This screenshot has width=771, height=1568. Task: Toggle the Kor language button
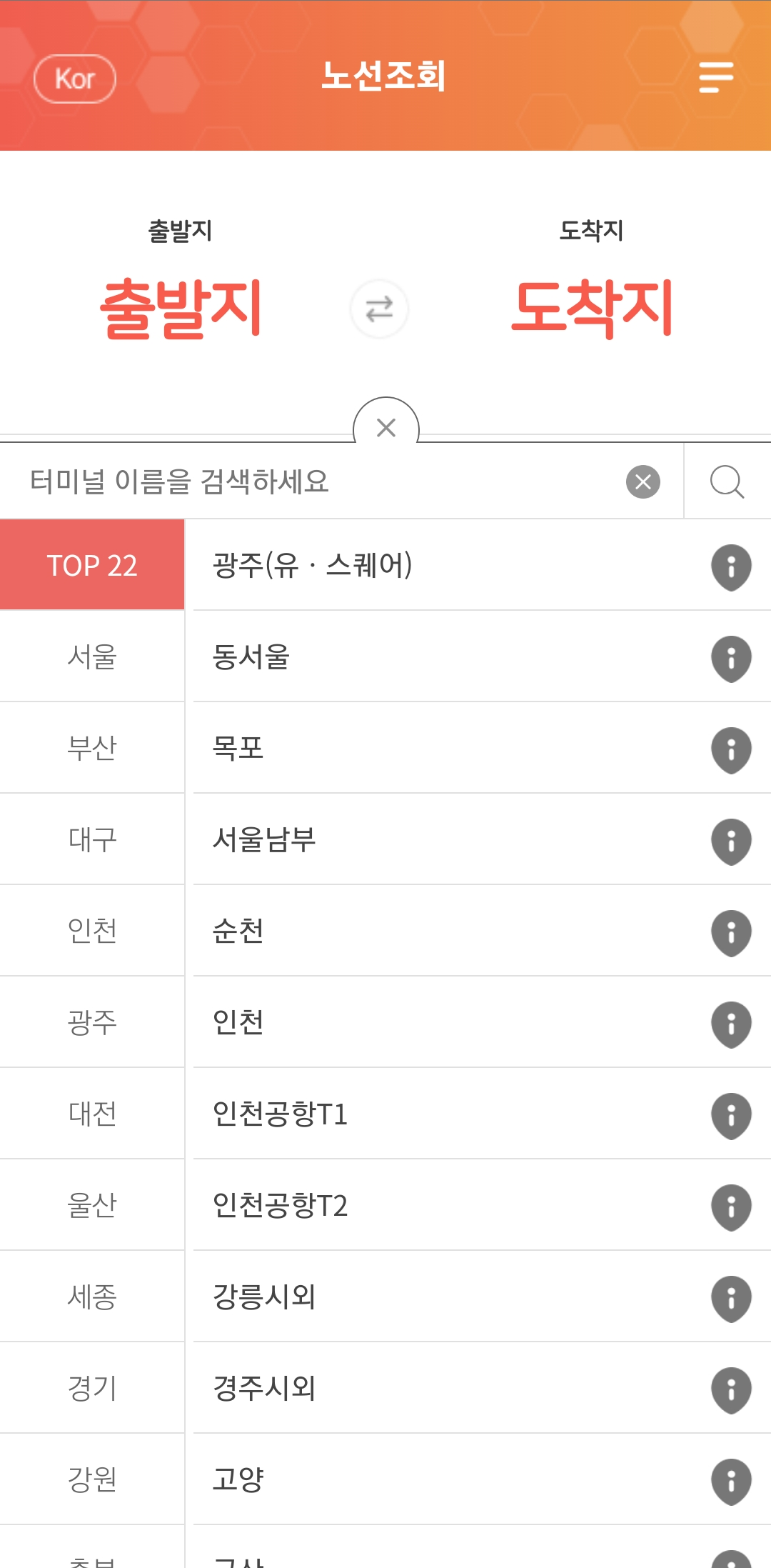pyautogui.click(x=75, y=79)
